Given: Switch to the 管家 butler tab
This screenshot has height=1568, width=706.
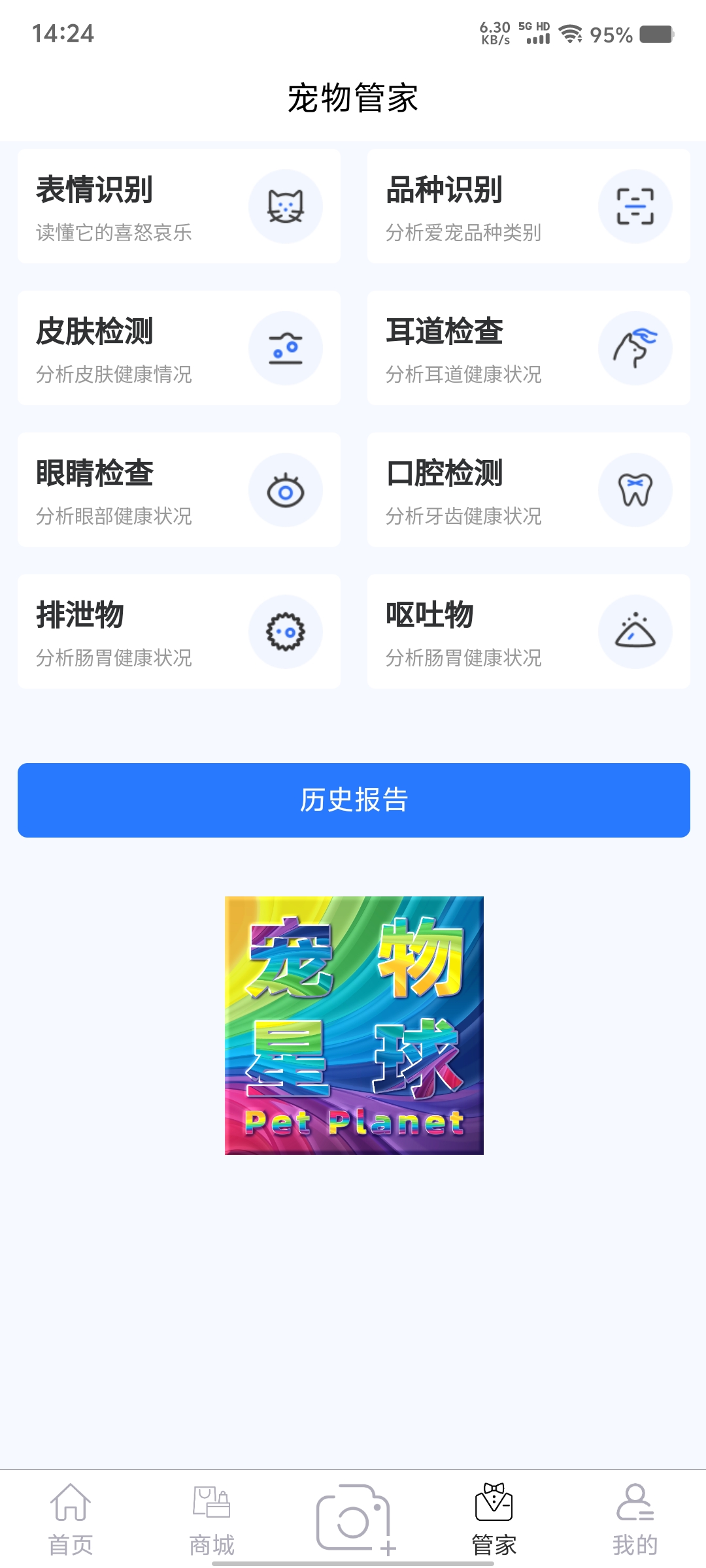Looking at the screenshot, I should click(494, 1520).
